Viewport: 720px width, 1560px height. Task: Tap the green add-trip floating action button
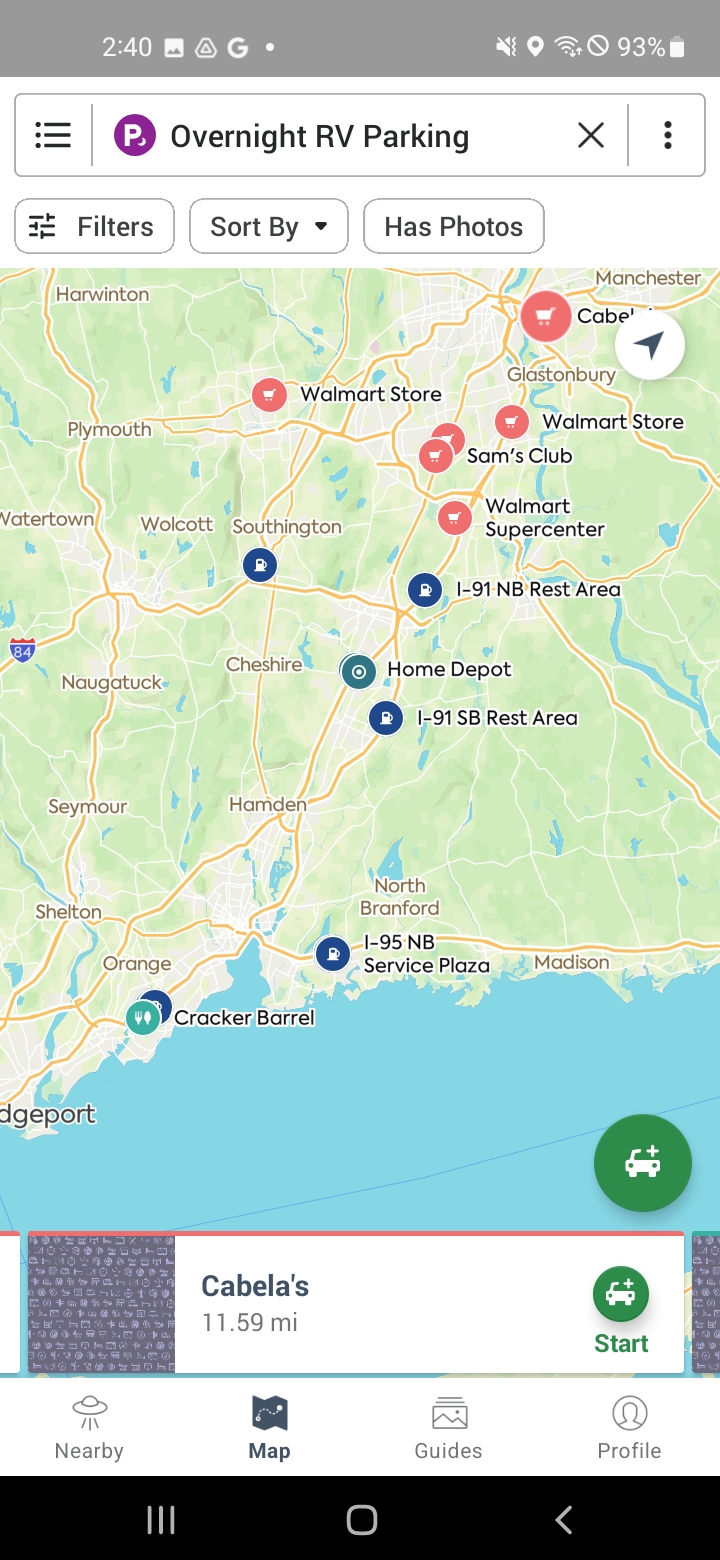pyautogui.click(x=643, y=1163)
